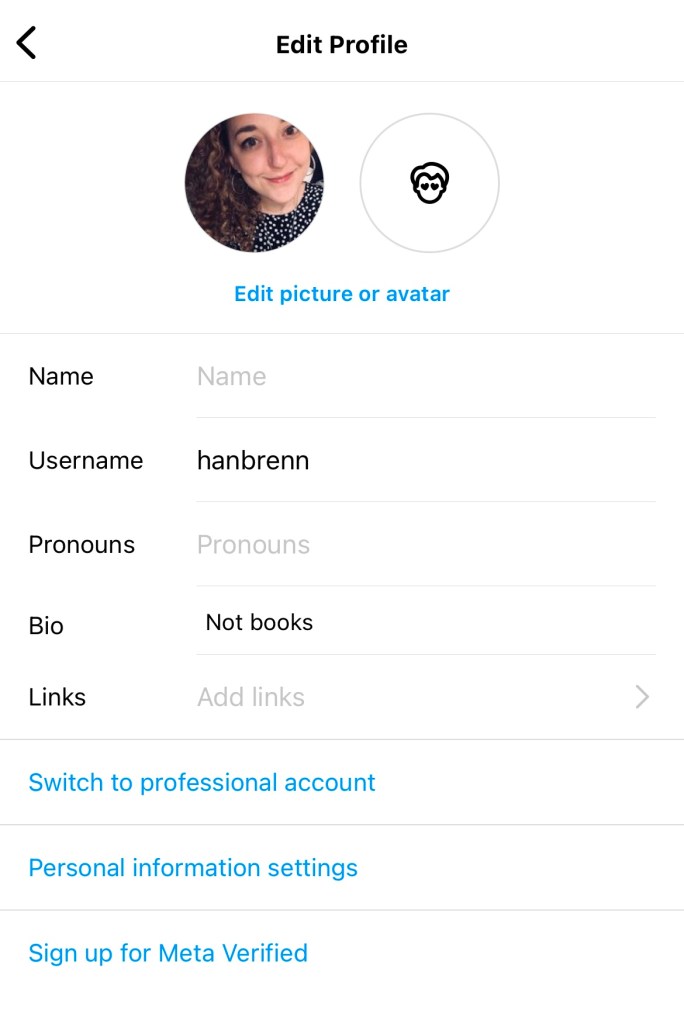Switch to professional account
This screenshot has height=1024, width=684.
pyautogui.click(x=202, y=783)
